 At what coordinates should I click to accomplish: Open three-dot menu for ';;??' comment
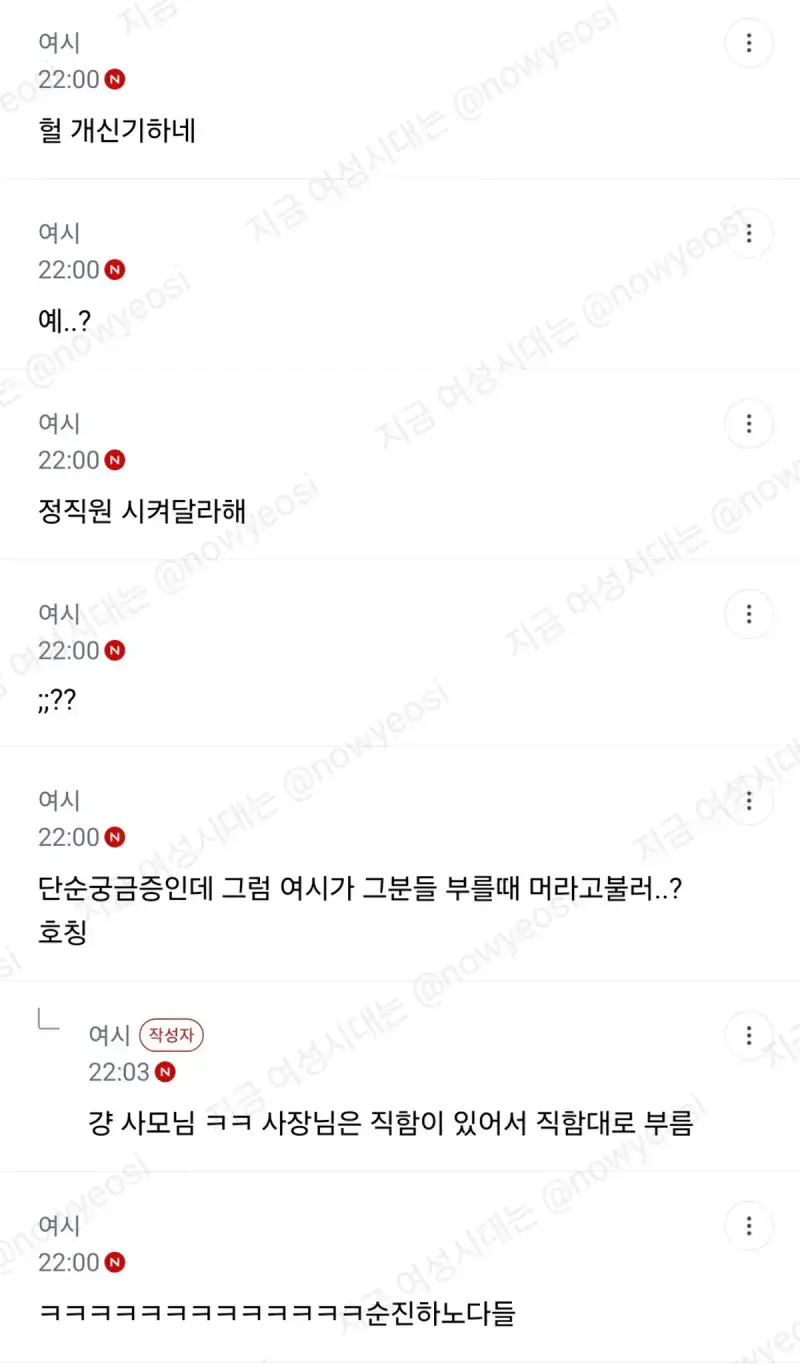(x=749, y=613)
